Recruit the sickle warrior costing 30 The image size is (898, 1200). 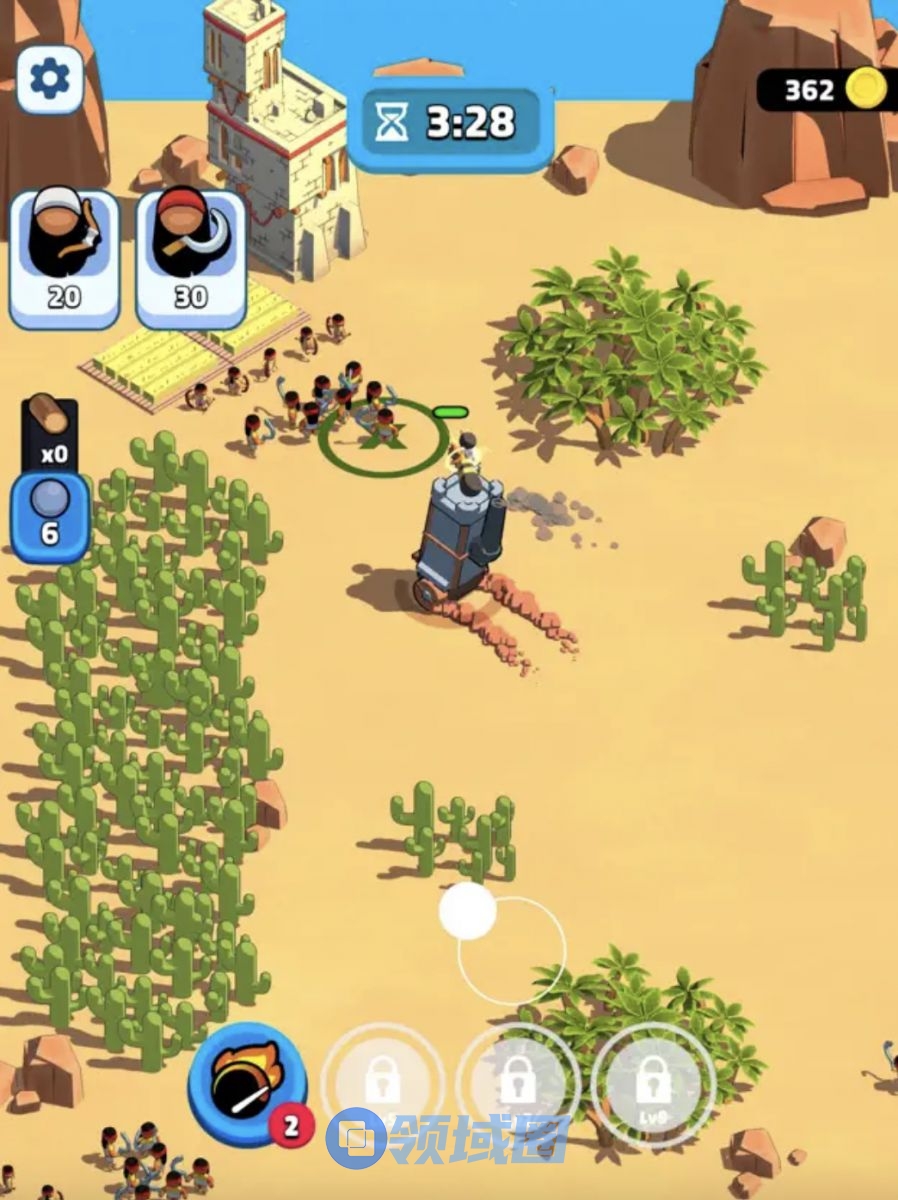[x=191, y=258]
